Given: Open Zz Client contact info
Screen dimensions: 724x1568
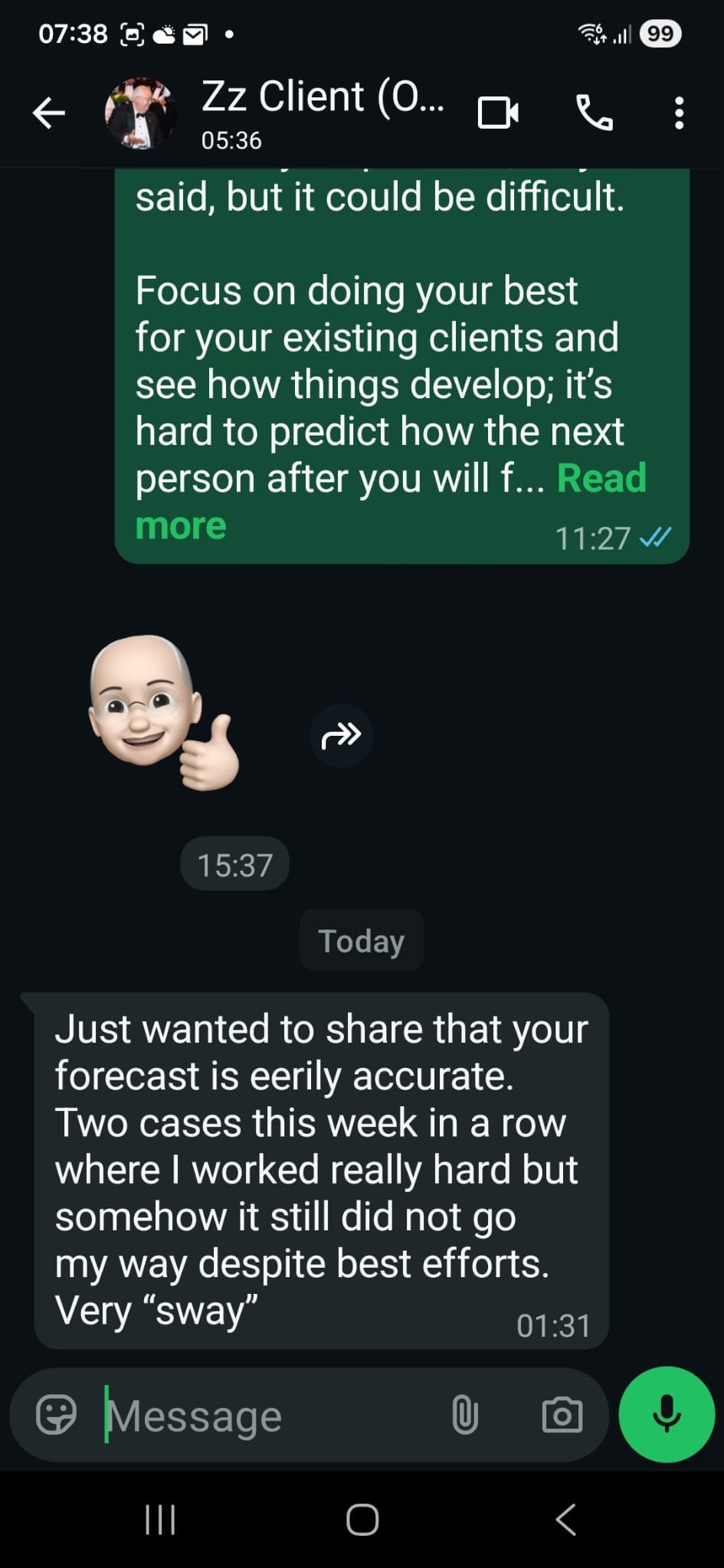Looking at the screenshot, I should [322, 113].
